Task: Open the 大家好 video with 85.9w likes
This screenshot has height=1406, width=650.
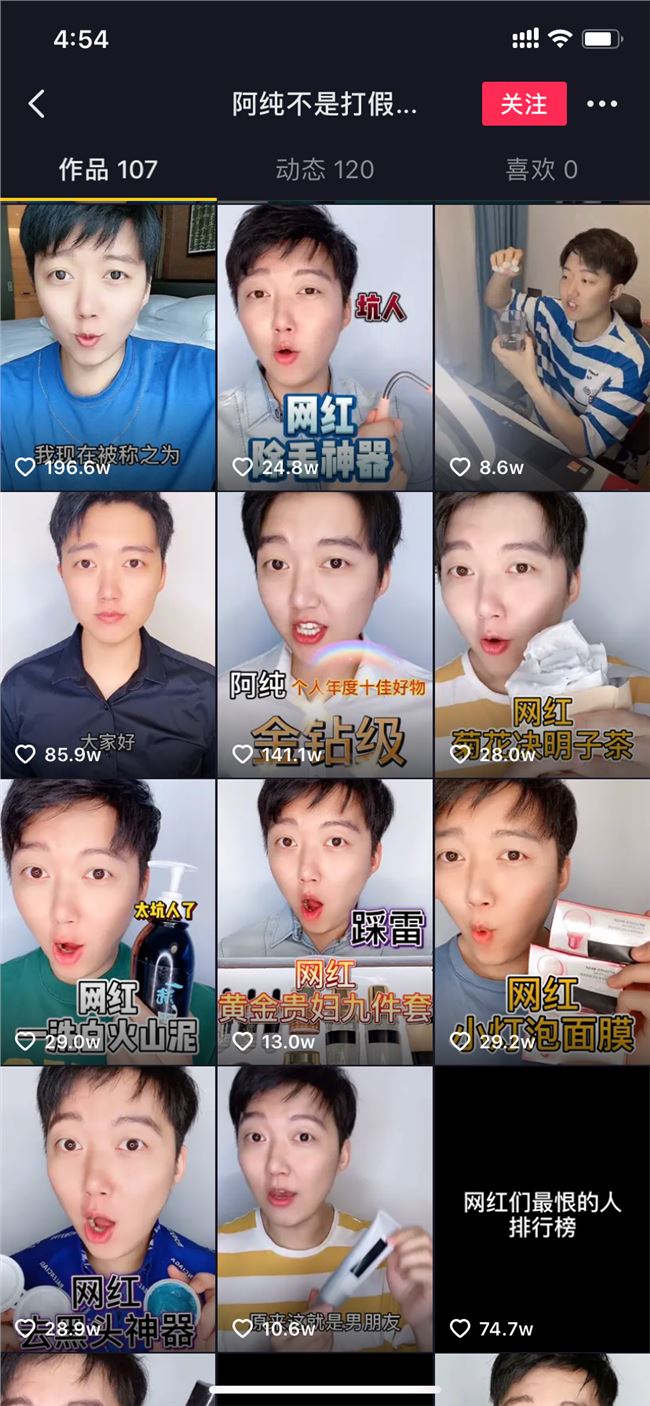Action: pyautogui.click(x=108, y=634)
